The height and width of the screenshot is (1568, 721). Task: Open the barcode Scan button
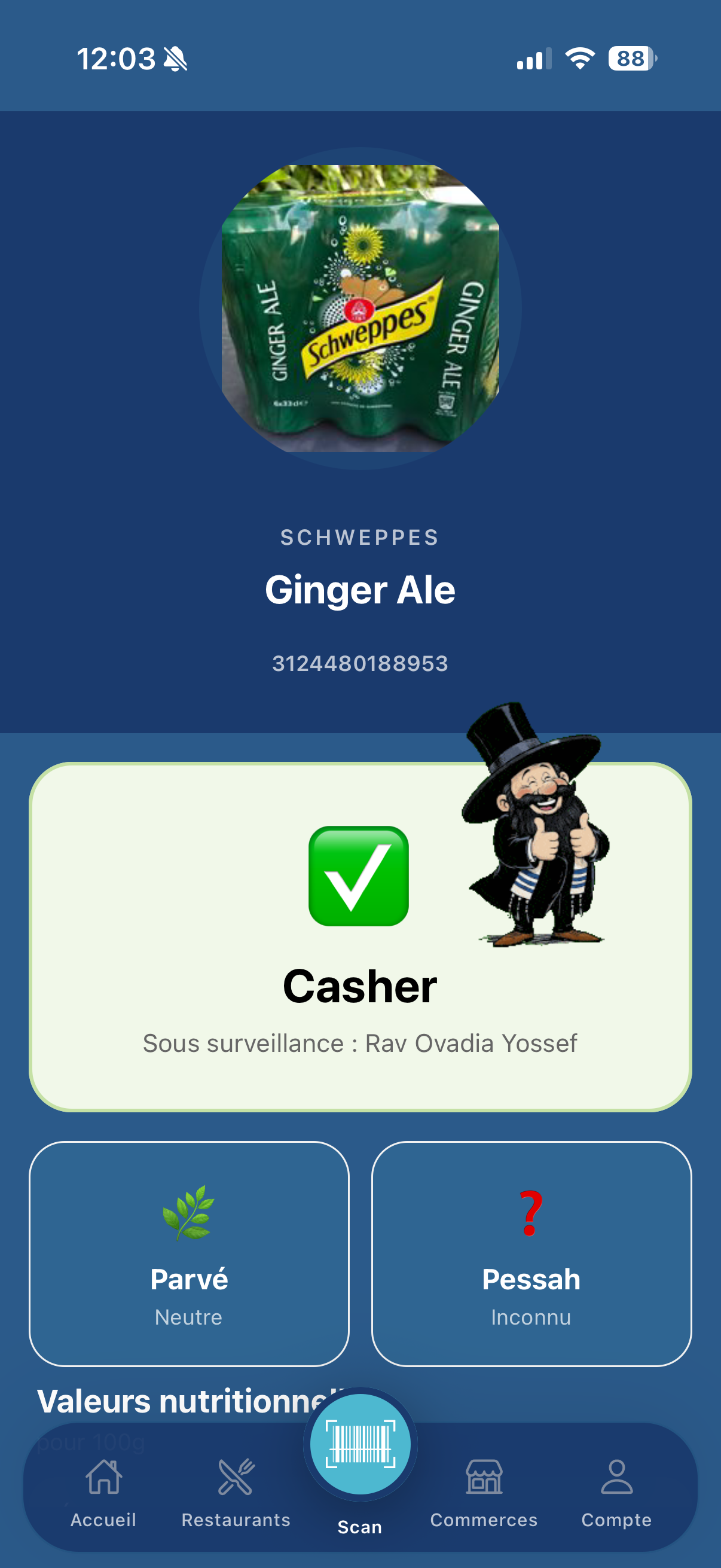point(360,1444)
